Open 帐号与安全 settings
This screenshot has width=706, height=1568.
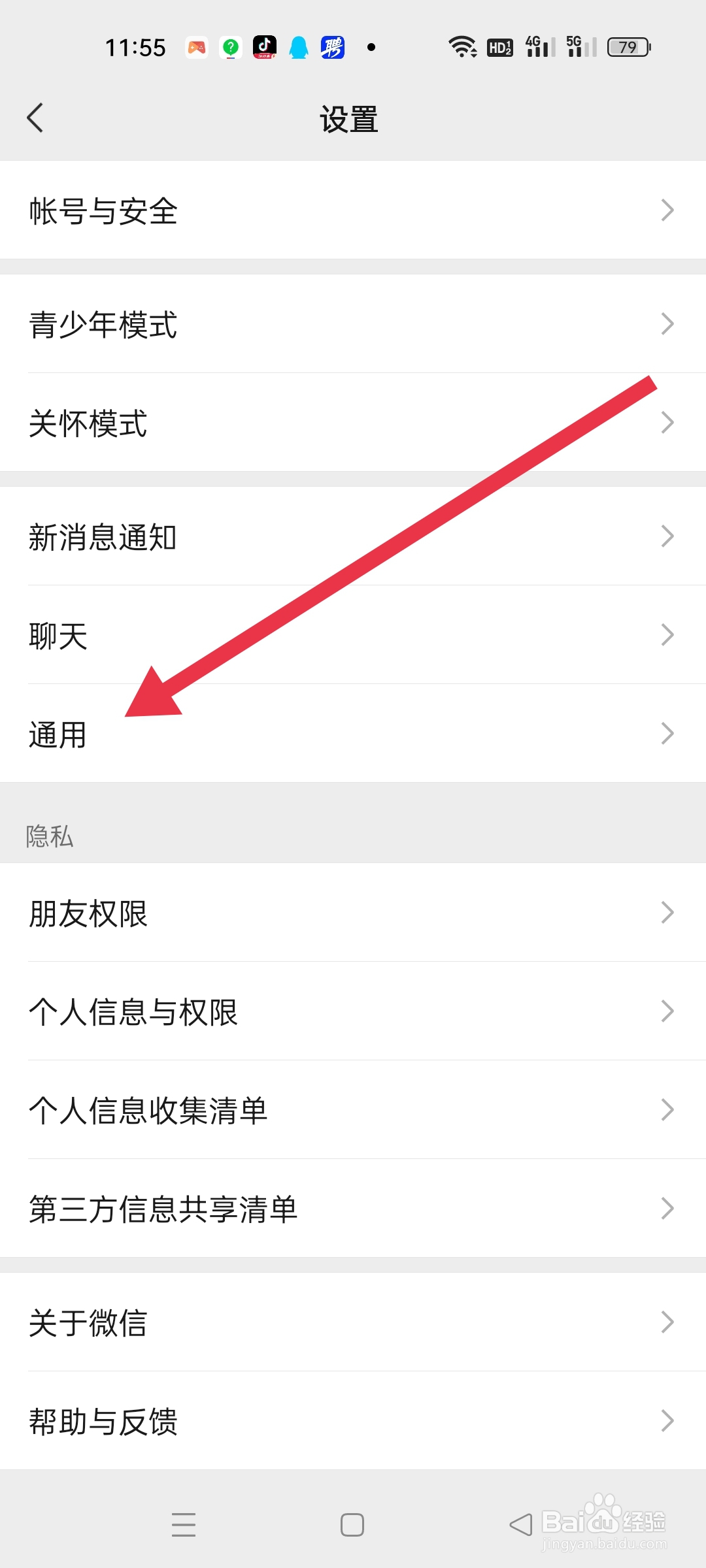(x=353, y=210)
